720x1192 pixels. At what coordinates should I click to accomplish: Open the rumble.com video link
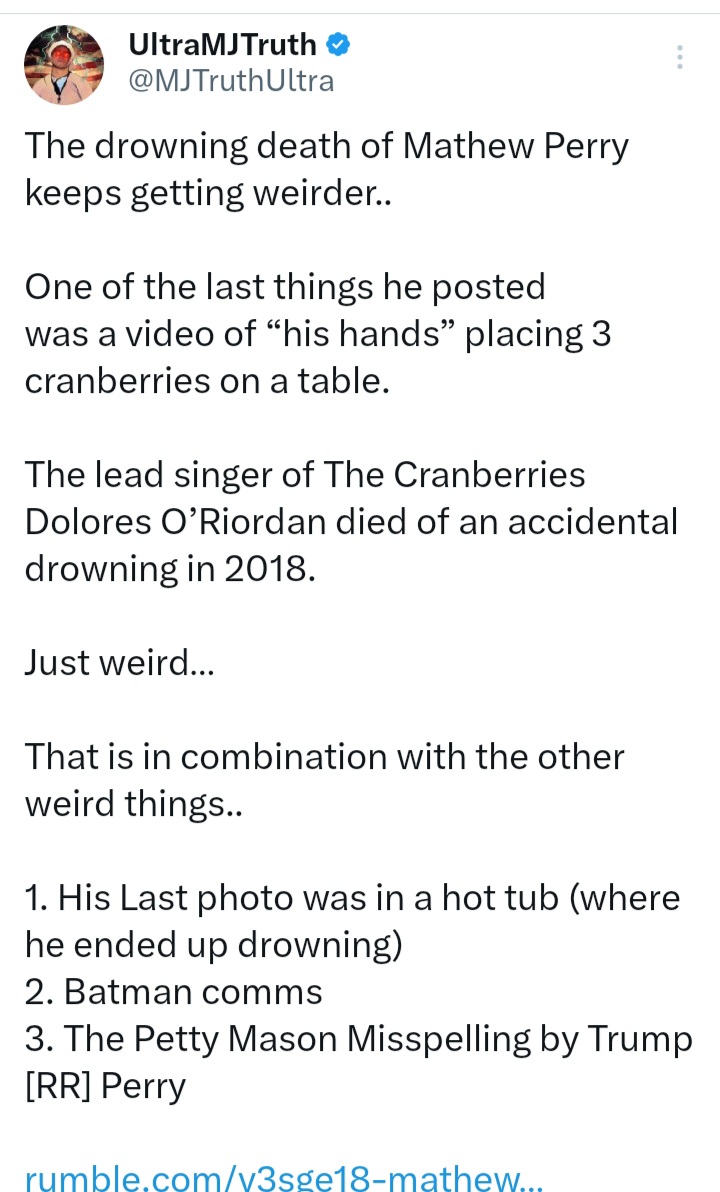click(284, 1177)
